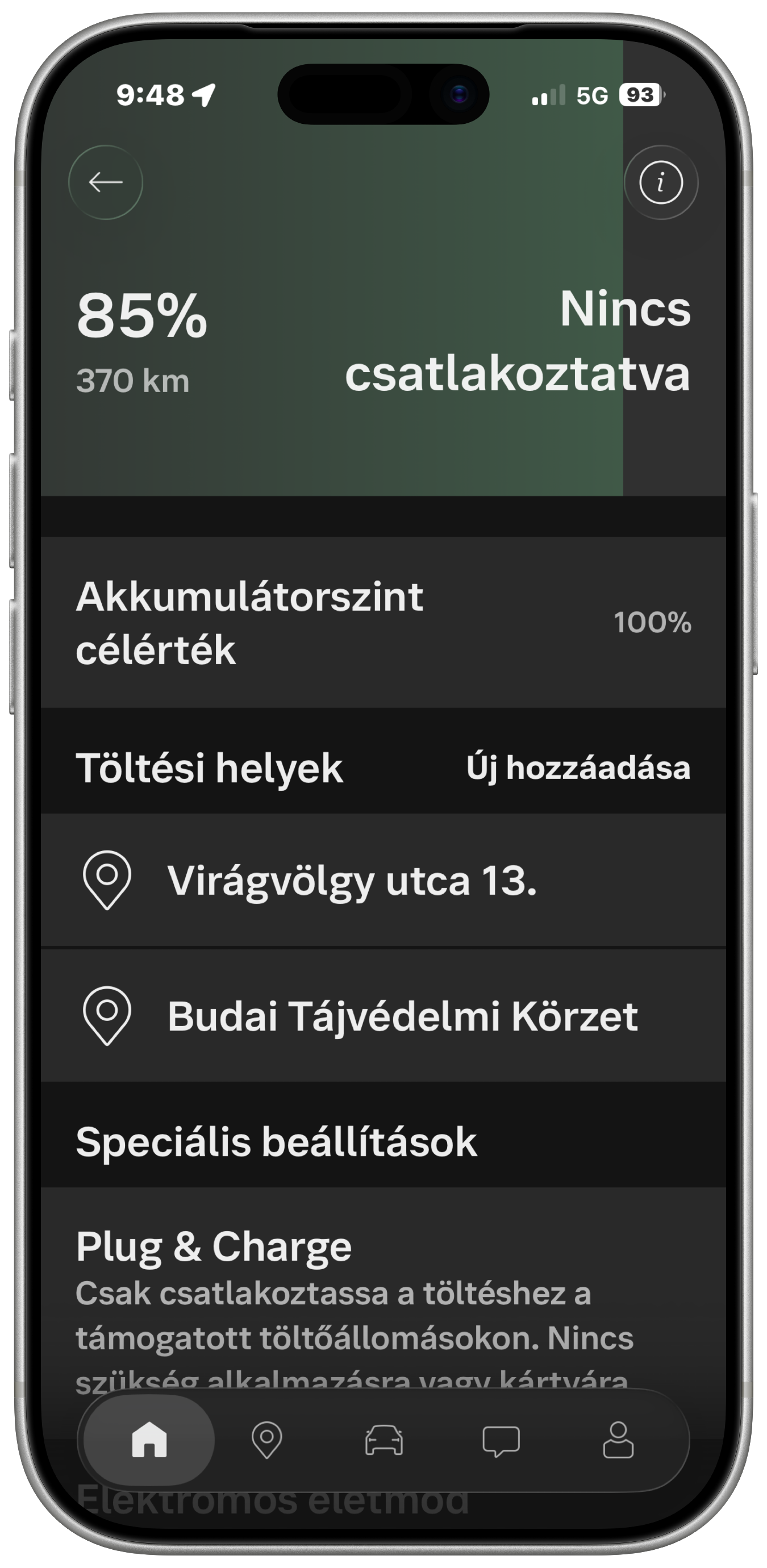Switch to the profile tab
The width and height of the screenshot is (767, 1568).
click(x=618, y=1440)
